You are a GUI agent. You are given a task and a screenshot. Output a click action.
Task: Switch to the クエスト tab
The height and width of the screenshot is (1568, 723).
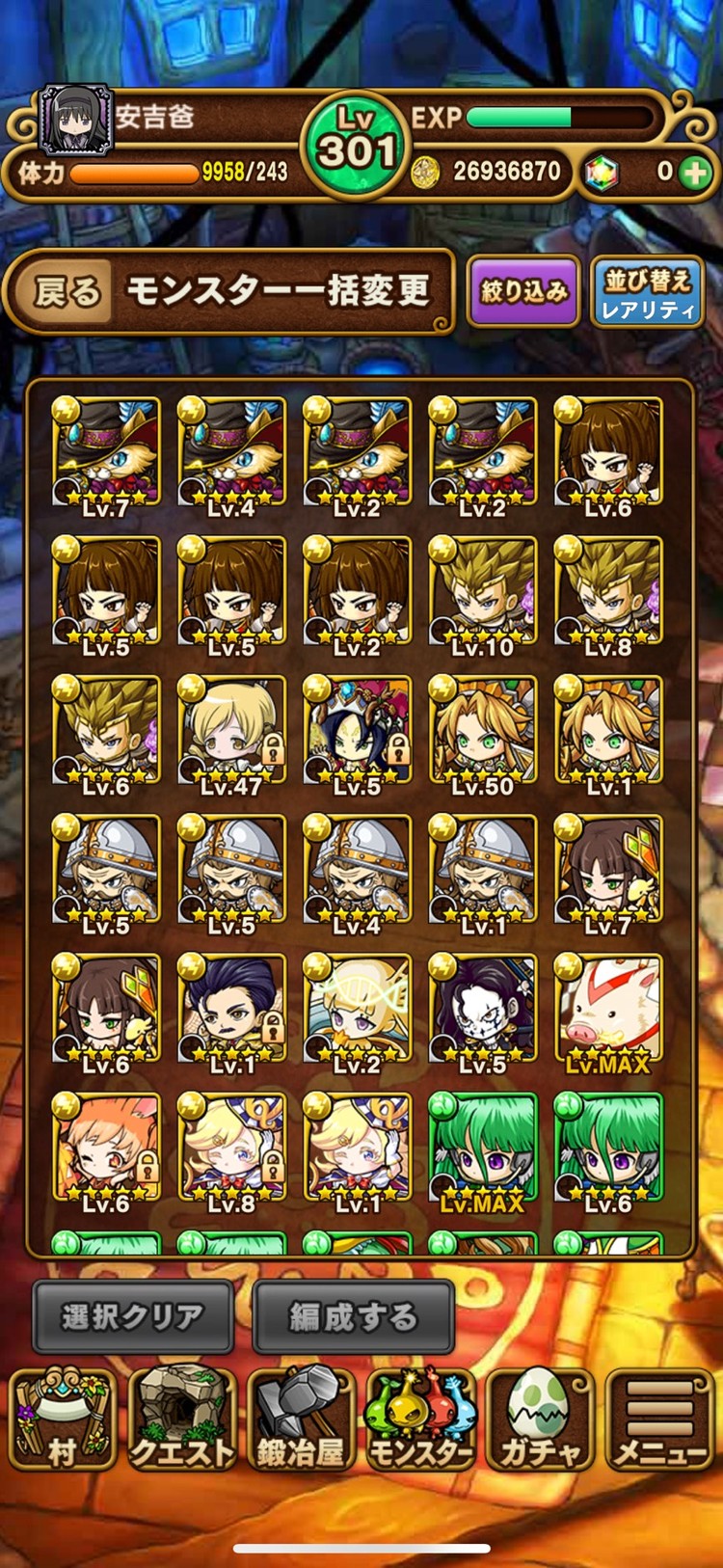tap(182, 1419)
